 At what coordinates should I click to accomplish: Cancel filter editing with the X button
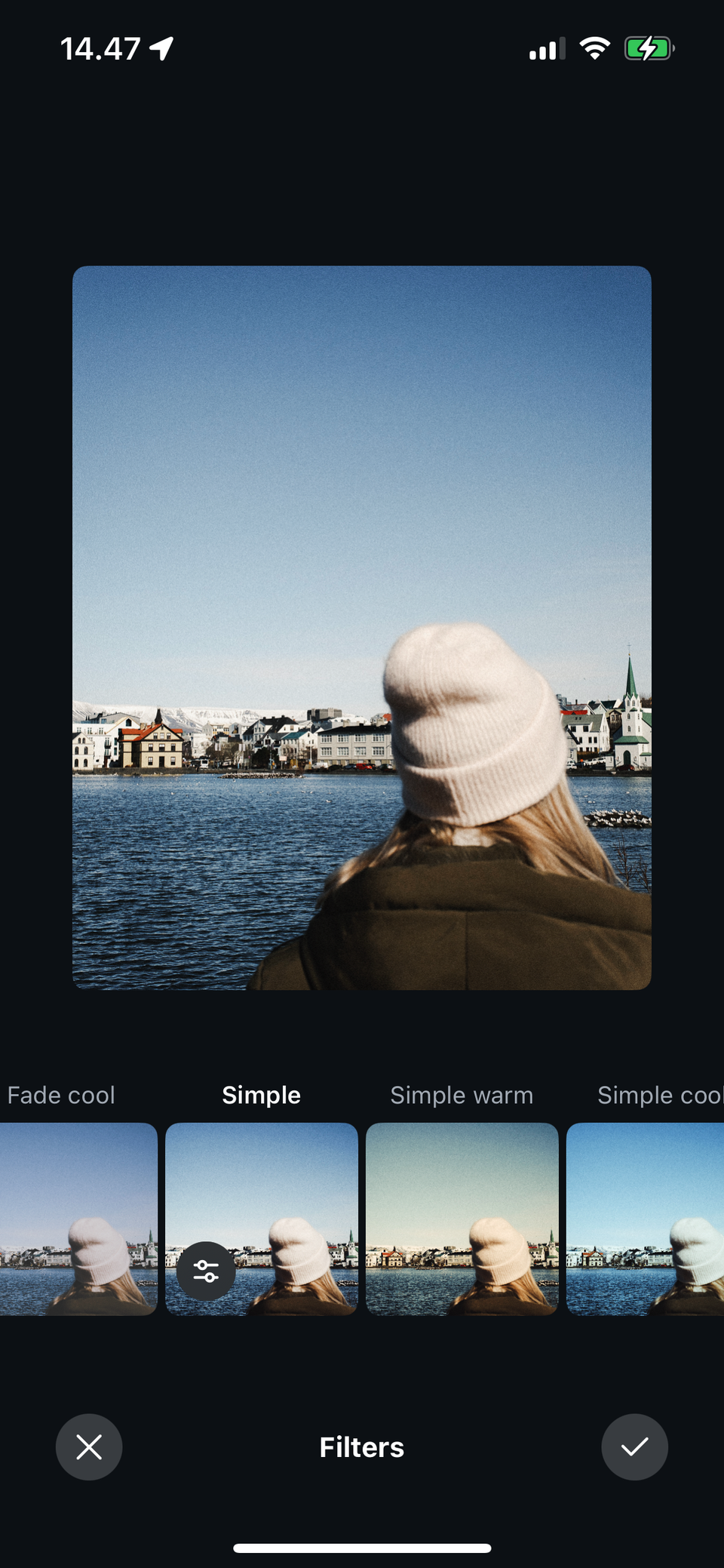pyautogui.click(x=89, y=1447)
